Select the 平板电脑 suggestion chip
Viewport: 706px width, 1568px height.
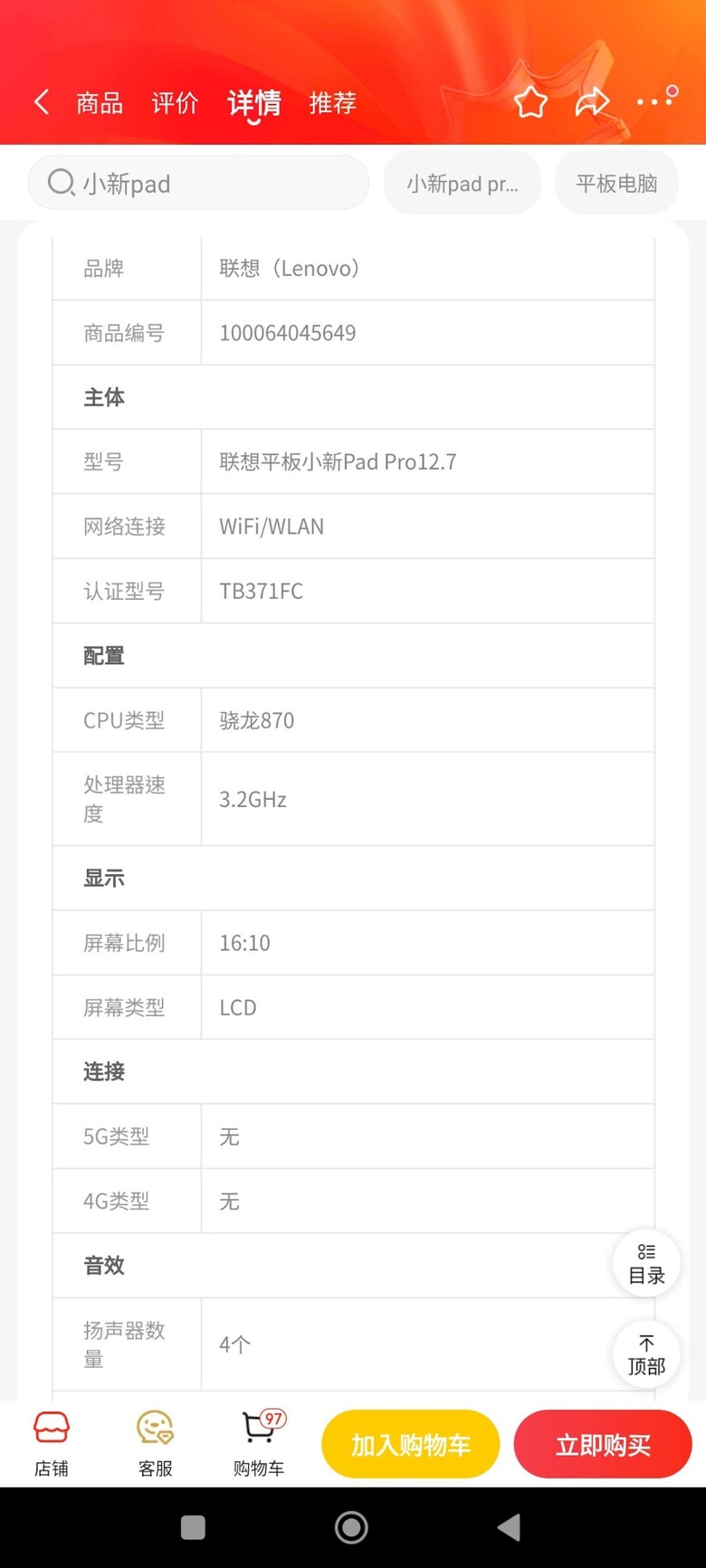pyautogui.click(x=616, y=184)
